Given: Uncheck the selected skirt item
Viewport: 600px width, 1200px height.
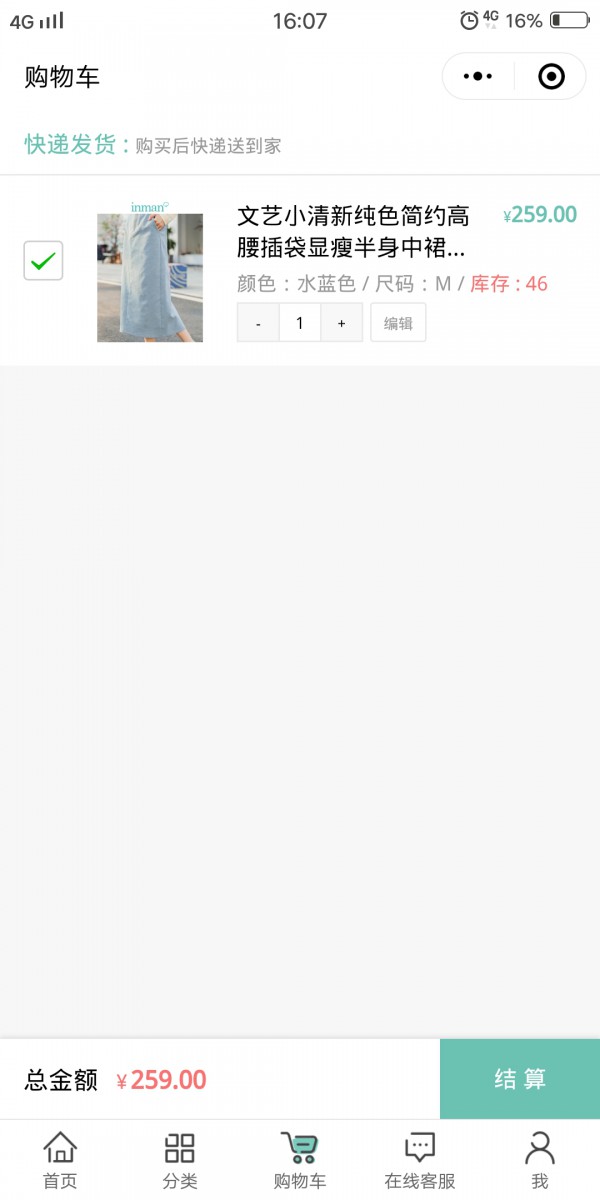Looking at the screenshot, I should tap(43, 261).
